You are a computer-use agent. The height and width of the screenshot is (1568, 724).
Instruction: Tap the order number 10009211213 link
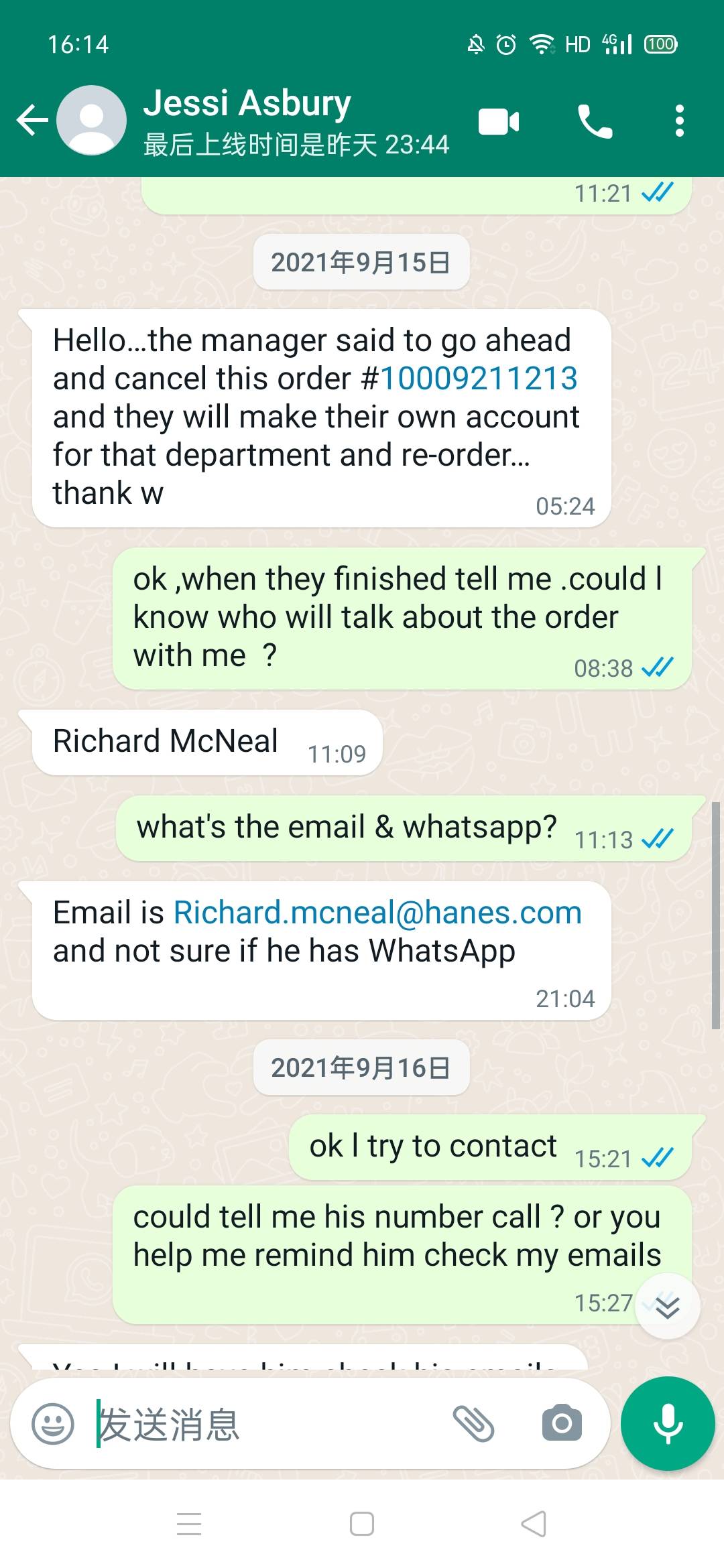[479, 379]
